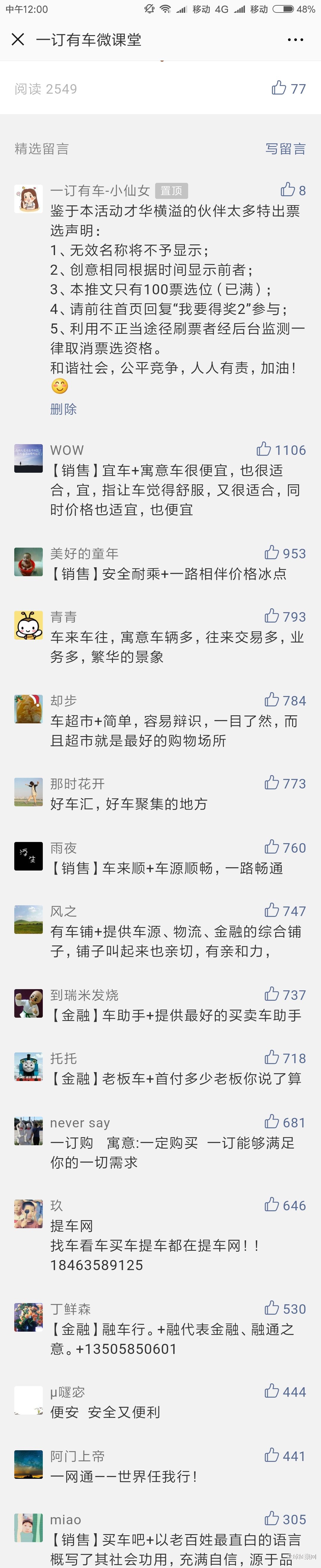Tap 写留言 to write a comment
This screenshot has height=1568, width=321.
(285, 149)
